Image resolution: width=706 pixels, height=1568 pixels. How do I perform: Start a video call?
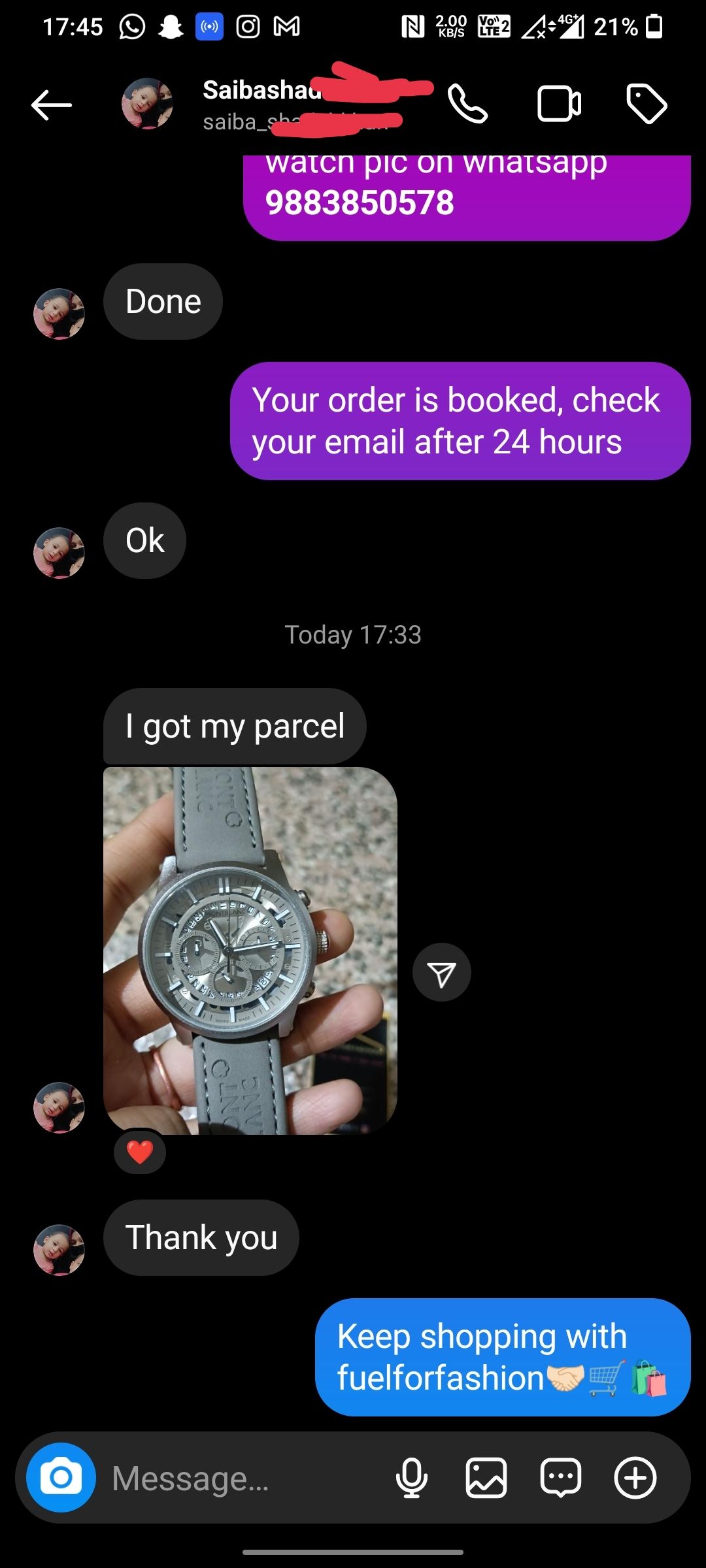[x=559, y=104]
